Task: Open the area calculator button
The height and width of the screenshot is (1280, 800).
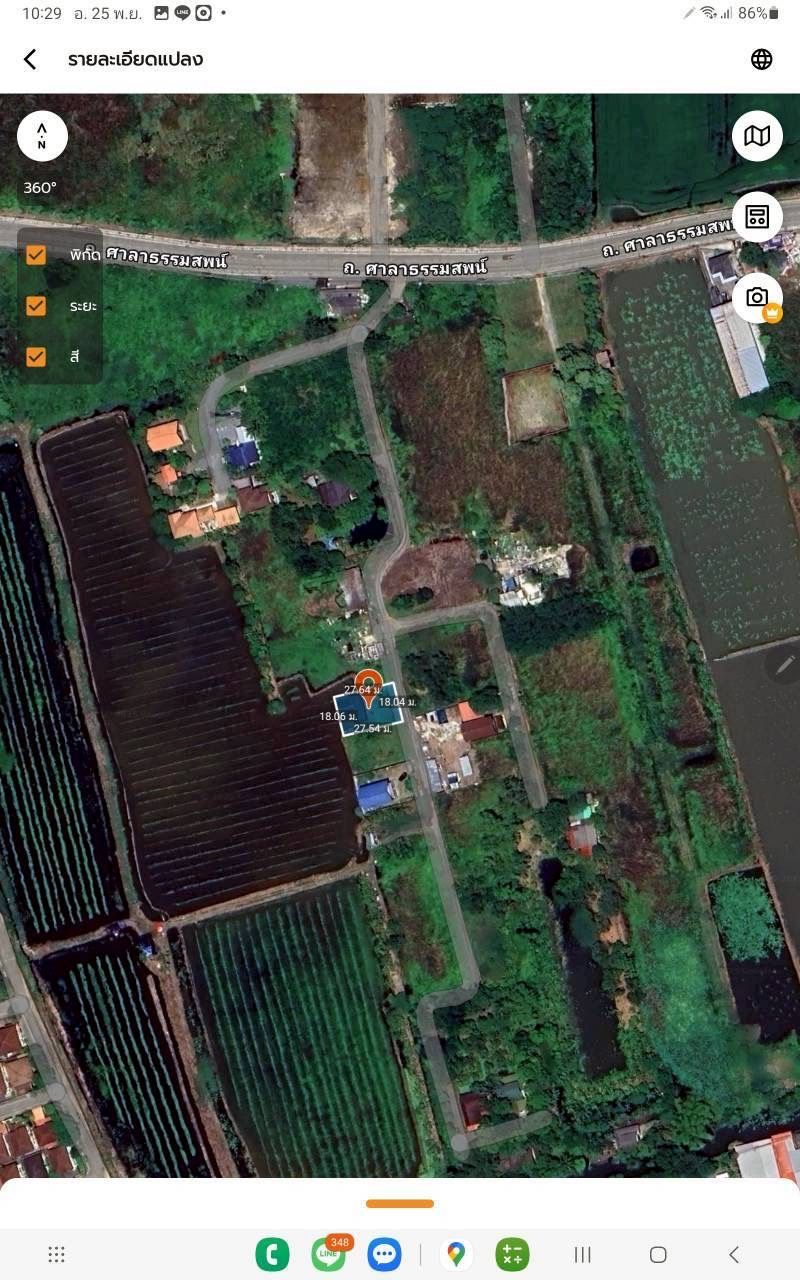Action: [757, 217]
